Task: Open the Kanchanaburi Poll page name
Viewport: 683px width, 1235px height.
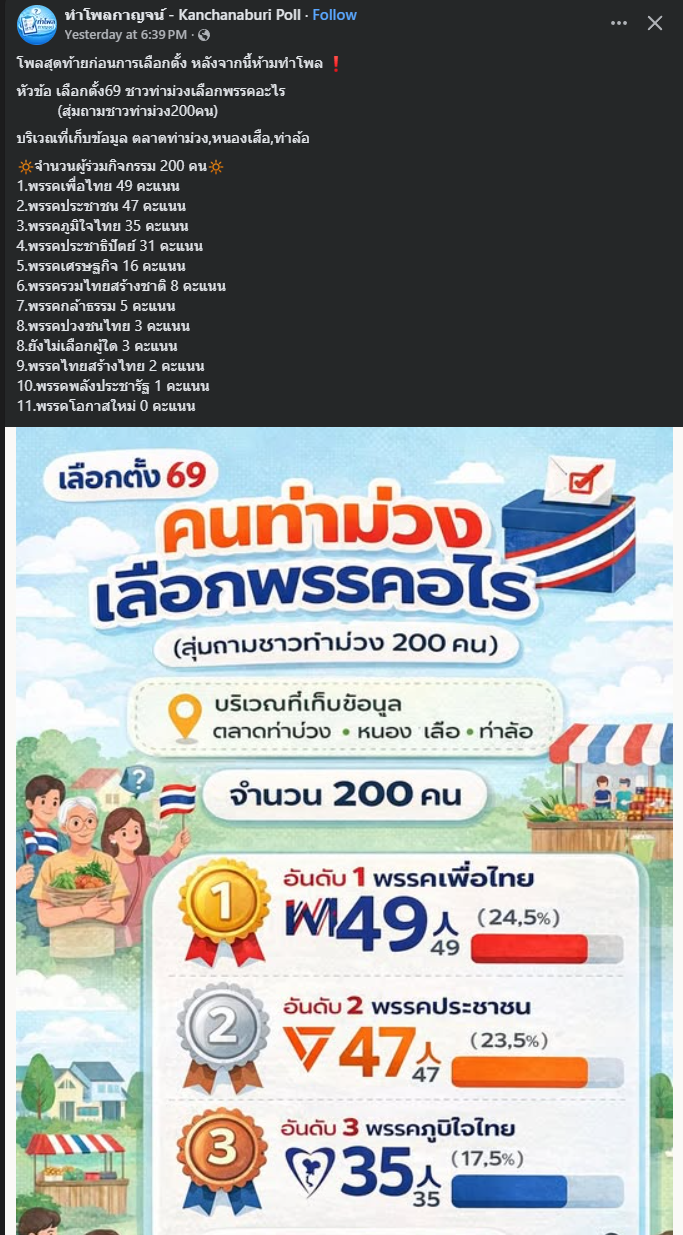Action: click(x=182, y=15)
